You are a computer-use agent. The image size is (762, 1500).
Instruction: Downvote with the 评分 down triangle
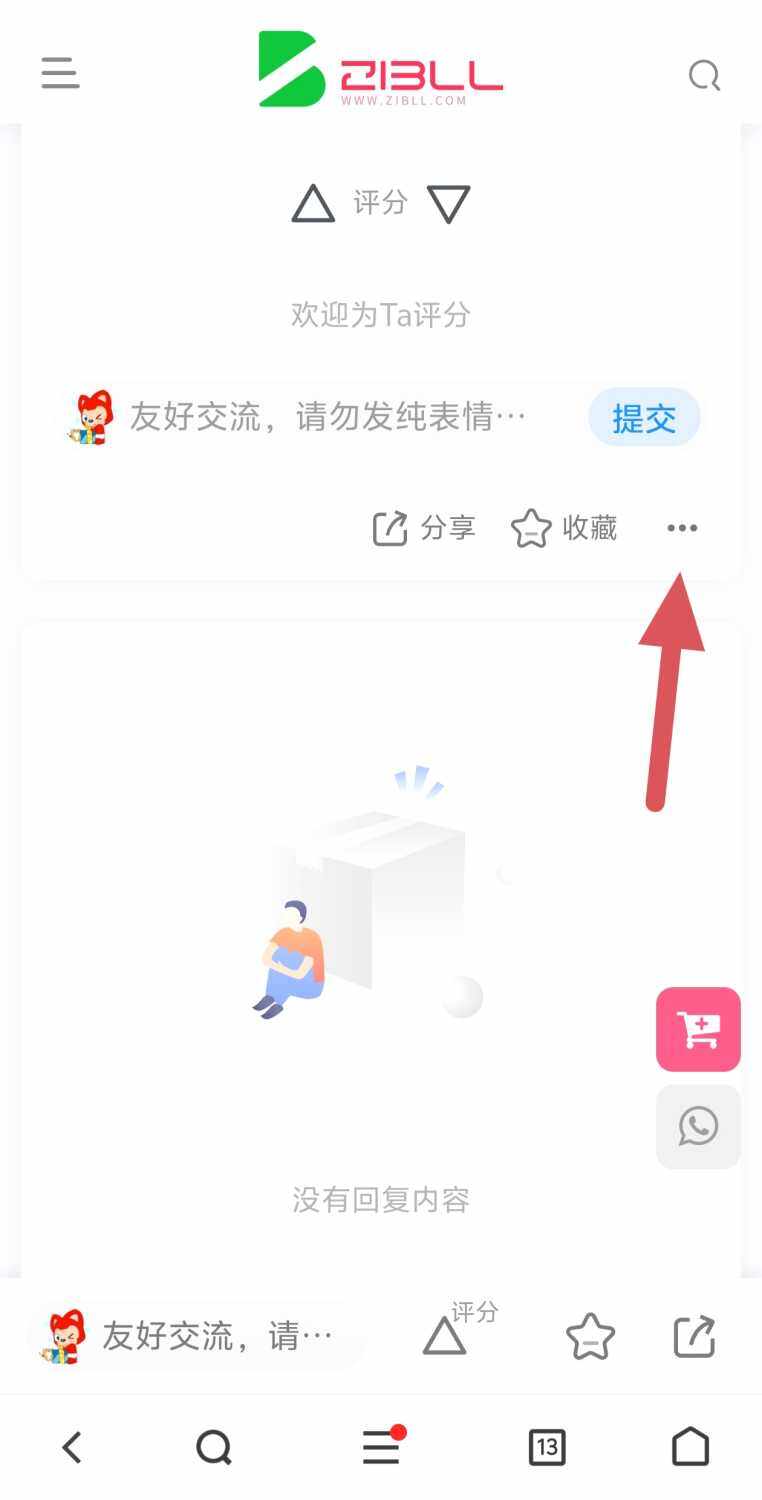coord(448,205)
